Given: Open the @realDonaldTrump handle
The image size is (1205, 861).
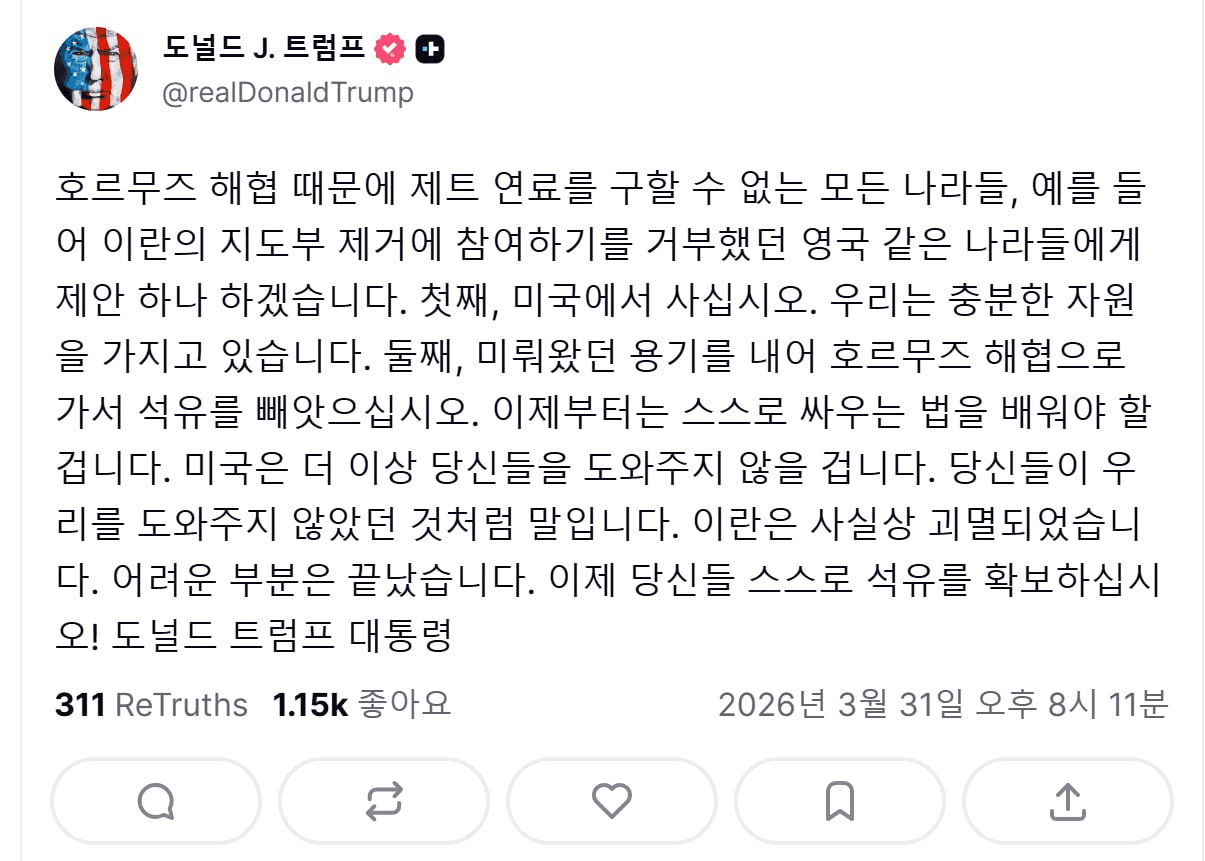Looking at the screenshot, I should tap(287, 93).
